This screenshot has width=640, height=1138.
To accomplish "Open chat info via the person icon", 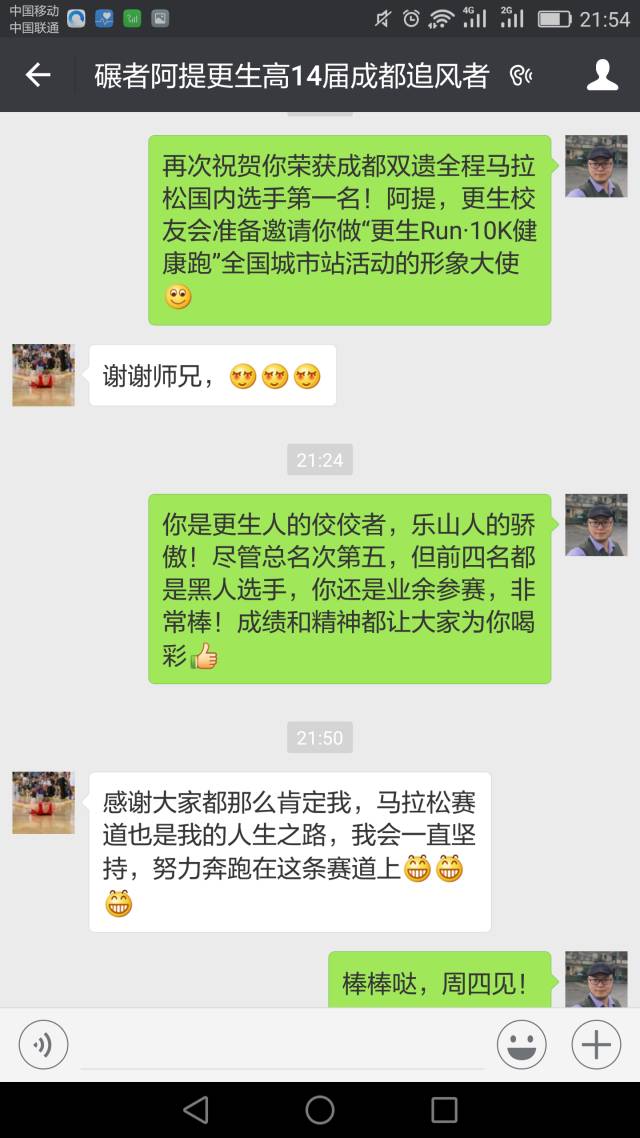I will coord(602,75).
